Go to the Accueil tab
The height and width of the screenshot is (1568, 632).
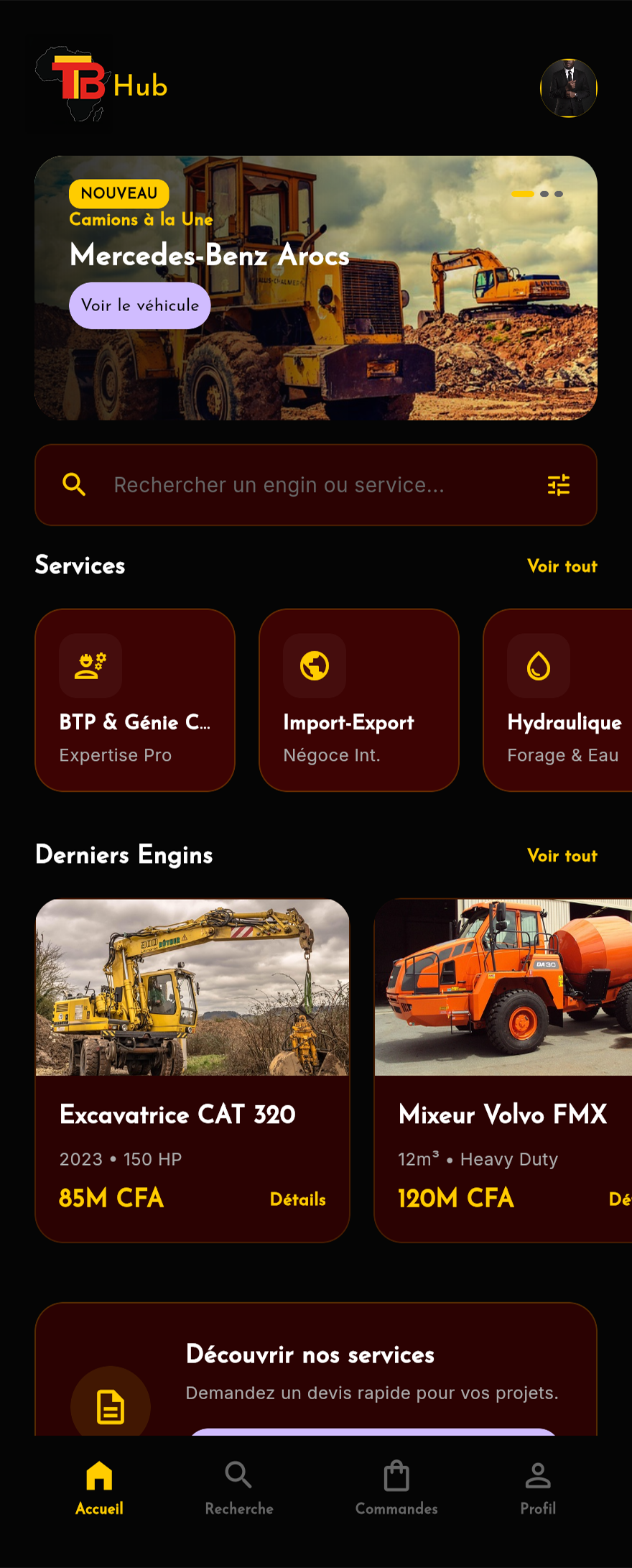[x=99, y=1488]
